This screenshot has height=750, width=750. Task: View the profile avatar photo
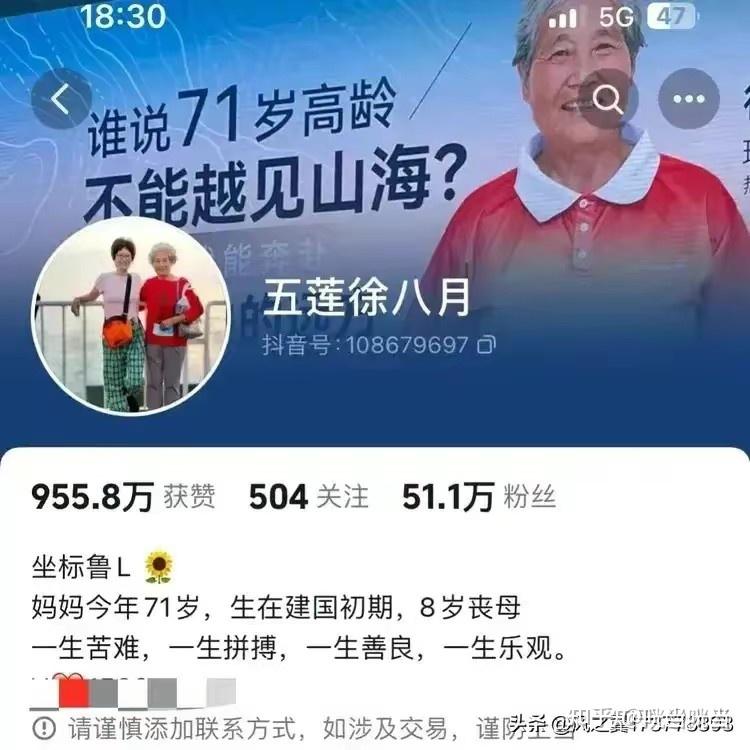[x=131, y=315]
